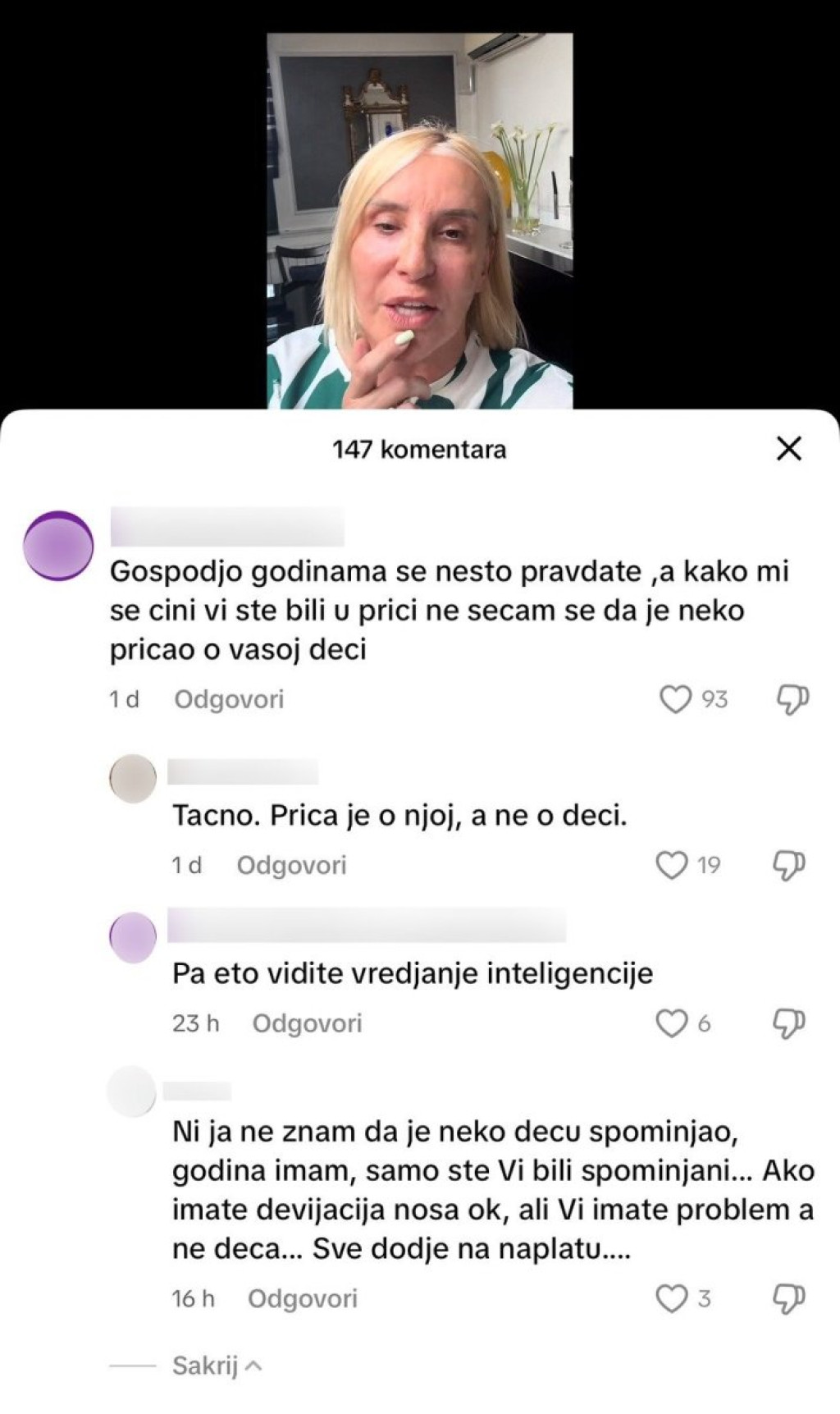Open profile of the 'Gospodjo godinama' commenter
Screen dimensions: 840x1414
(x=58, y=546)
